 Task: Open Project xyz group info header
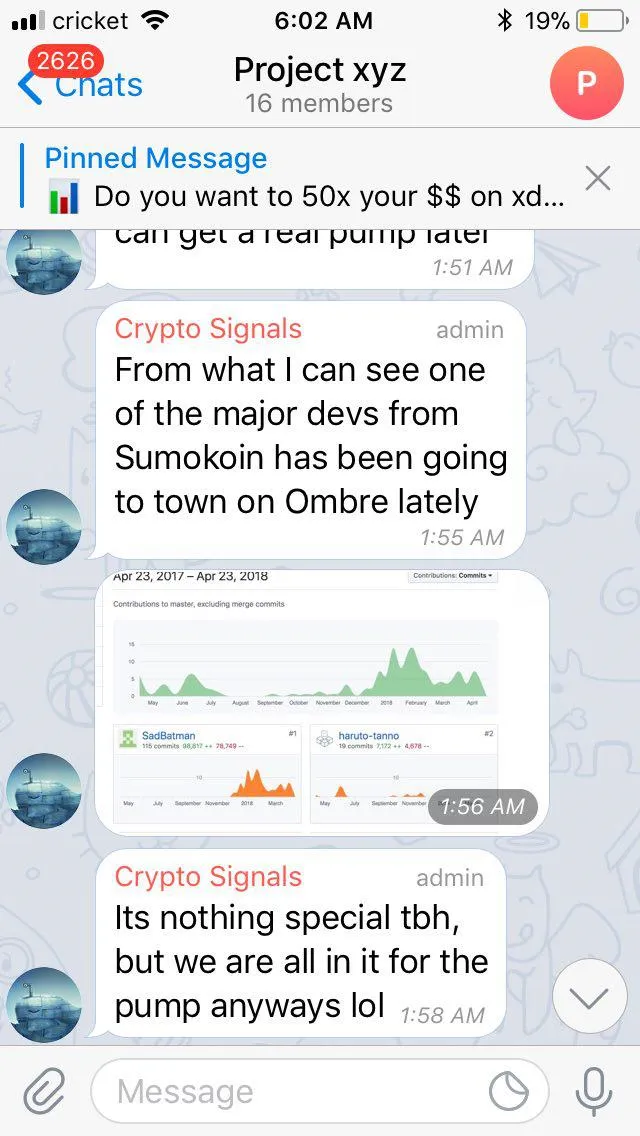pos(320,85)
